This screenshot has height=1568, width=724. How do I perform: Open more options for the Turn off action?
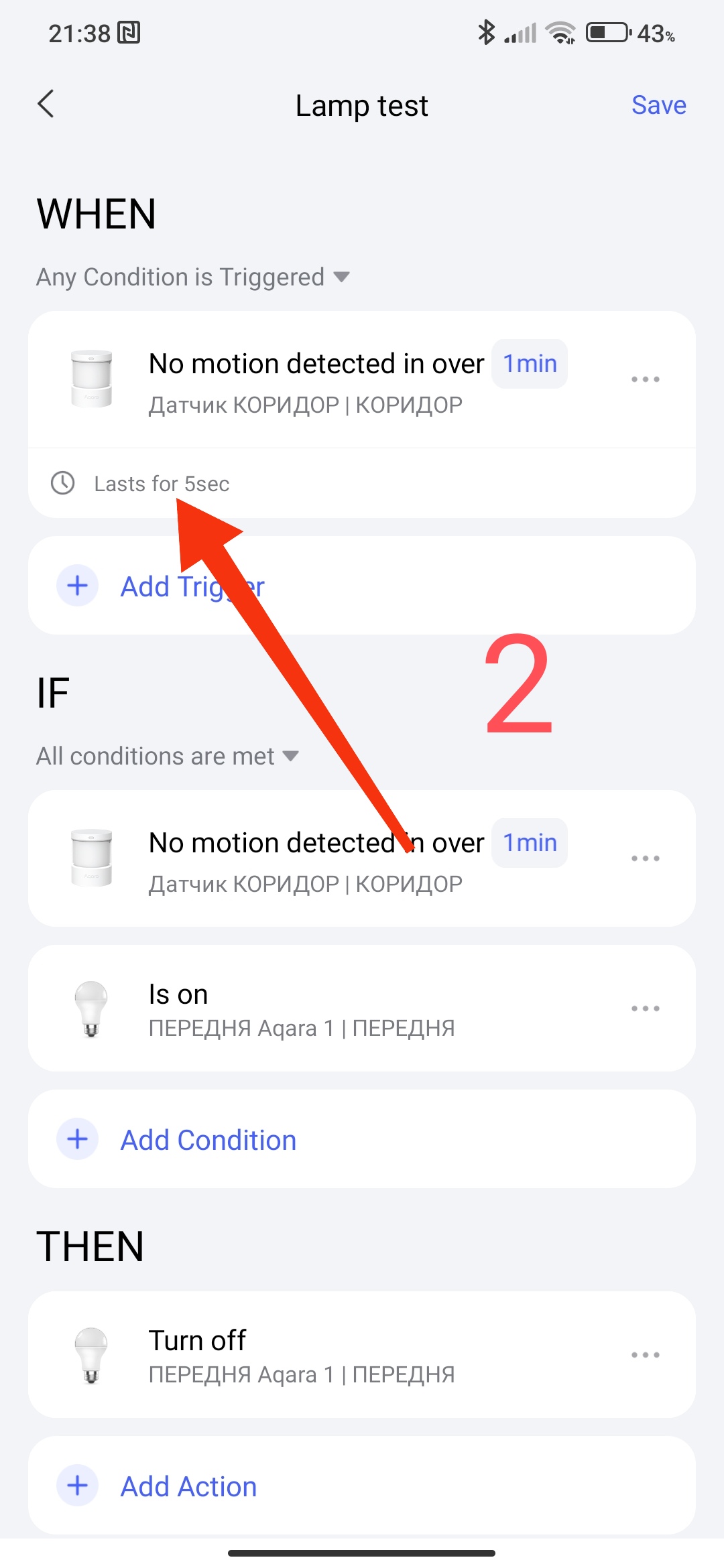coord(645,1355)
